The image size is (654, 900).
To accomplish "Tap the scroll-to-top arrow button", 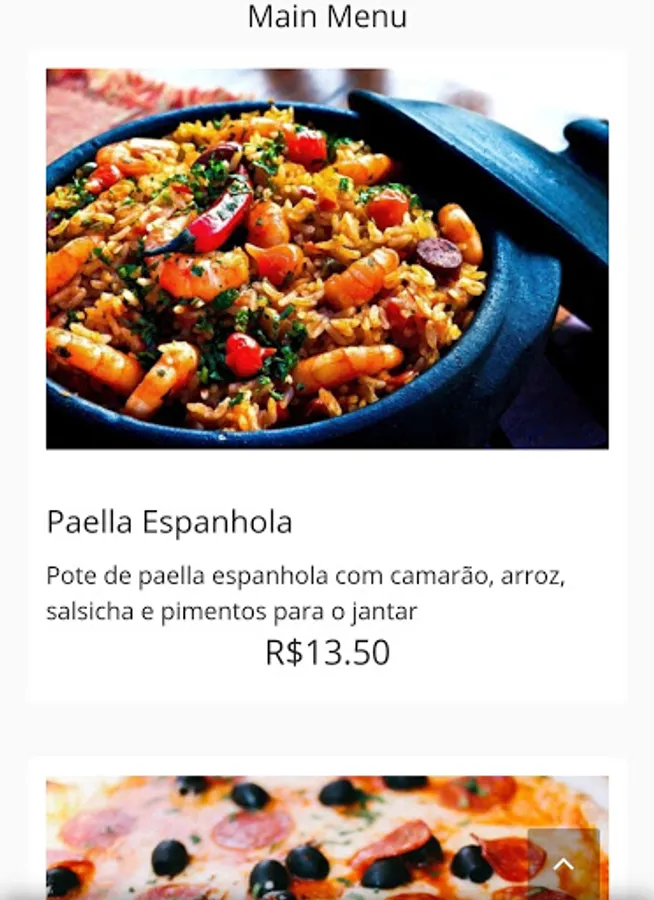I will click(x=563, y=863).
